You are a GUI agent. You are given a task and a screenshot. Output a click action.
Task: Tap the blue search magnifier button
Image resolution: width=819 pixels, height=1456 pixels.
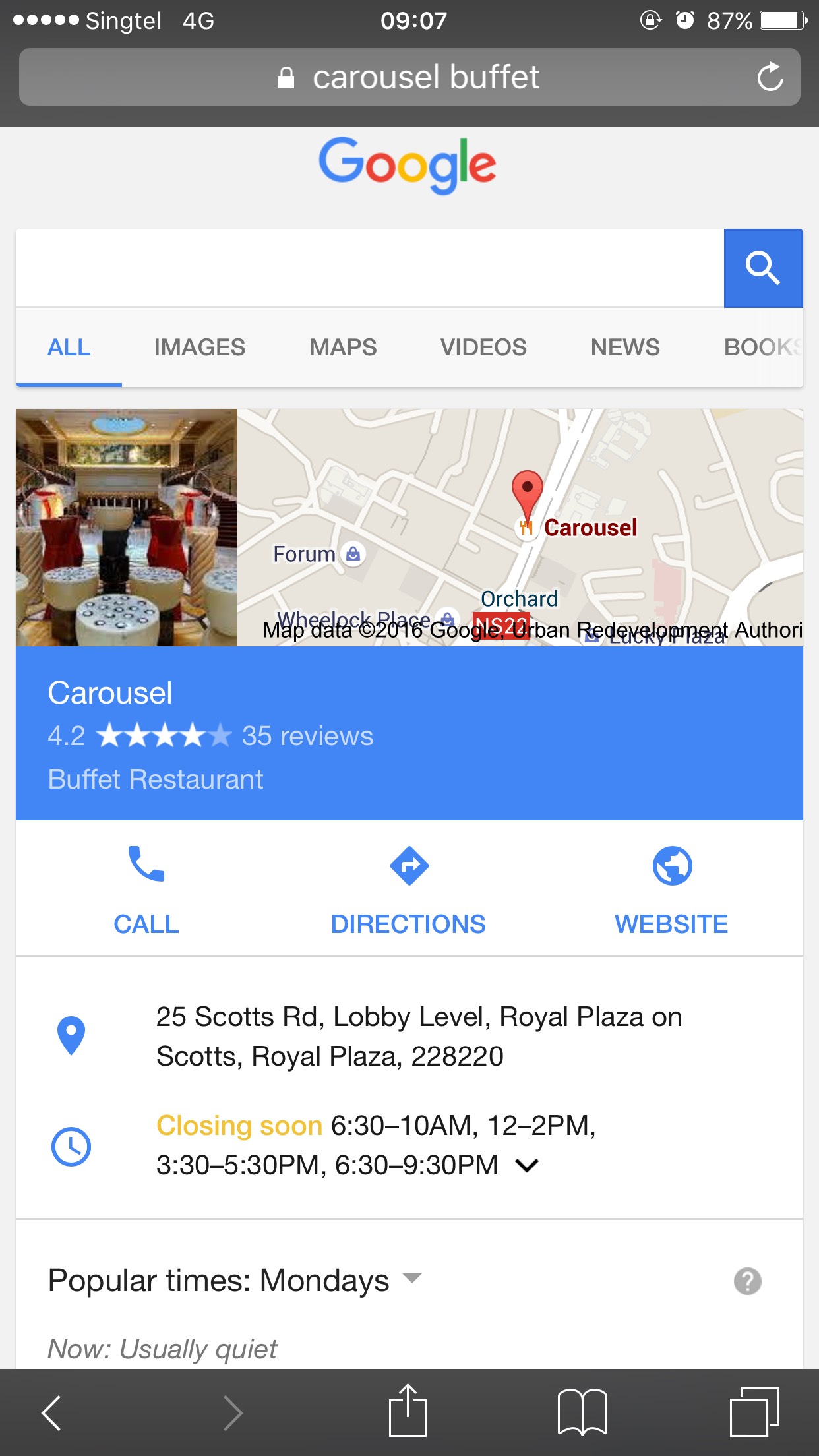pos(763,268)
